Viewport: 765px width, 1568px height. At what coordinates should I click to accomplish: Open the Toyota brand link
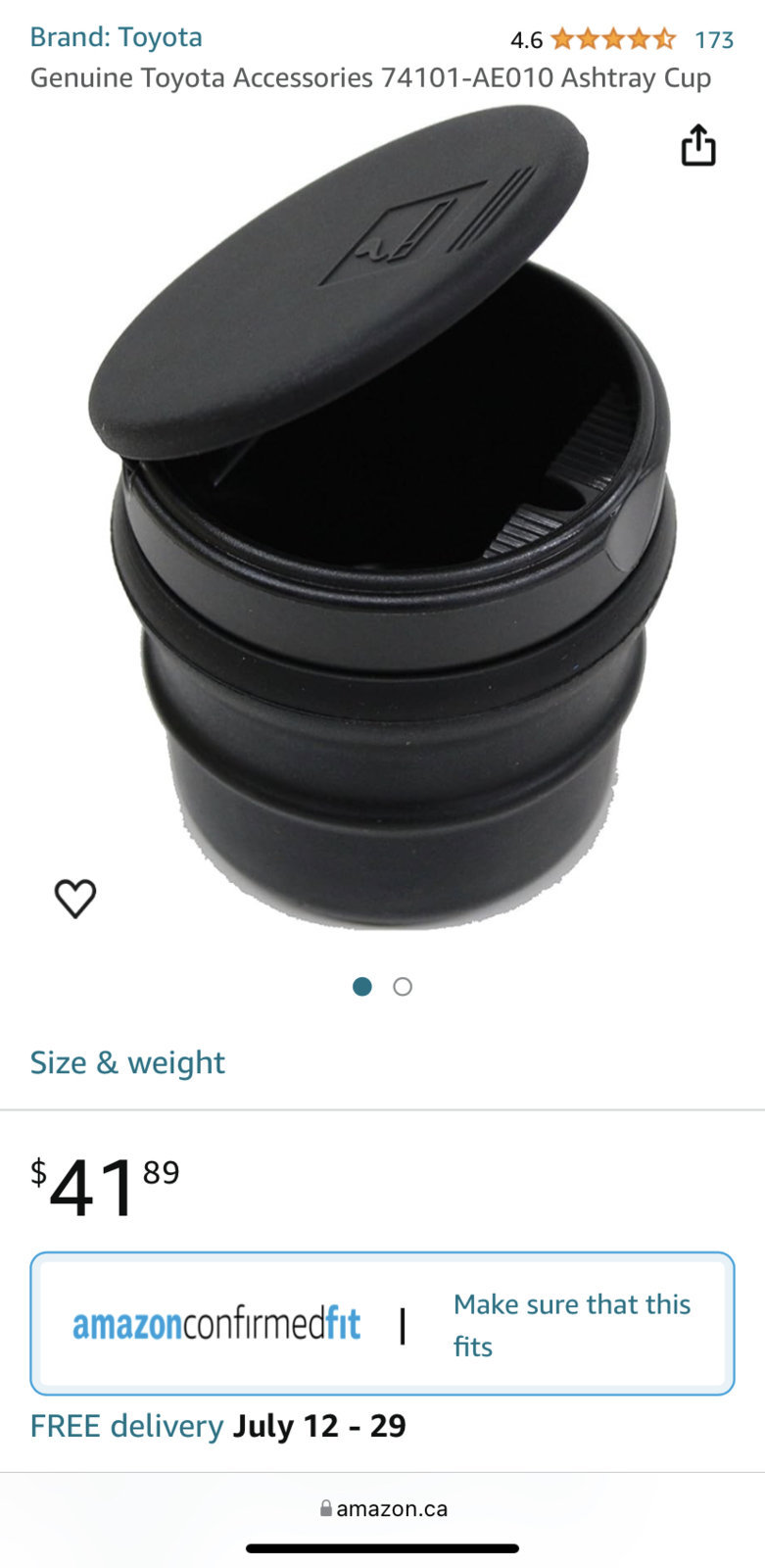click(116, 37)
